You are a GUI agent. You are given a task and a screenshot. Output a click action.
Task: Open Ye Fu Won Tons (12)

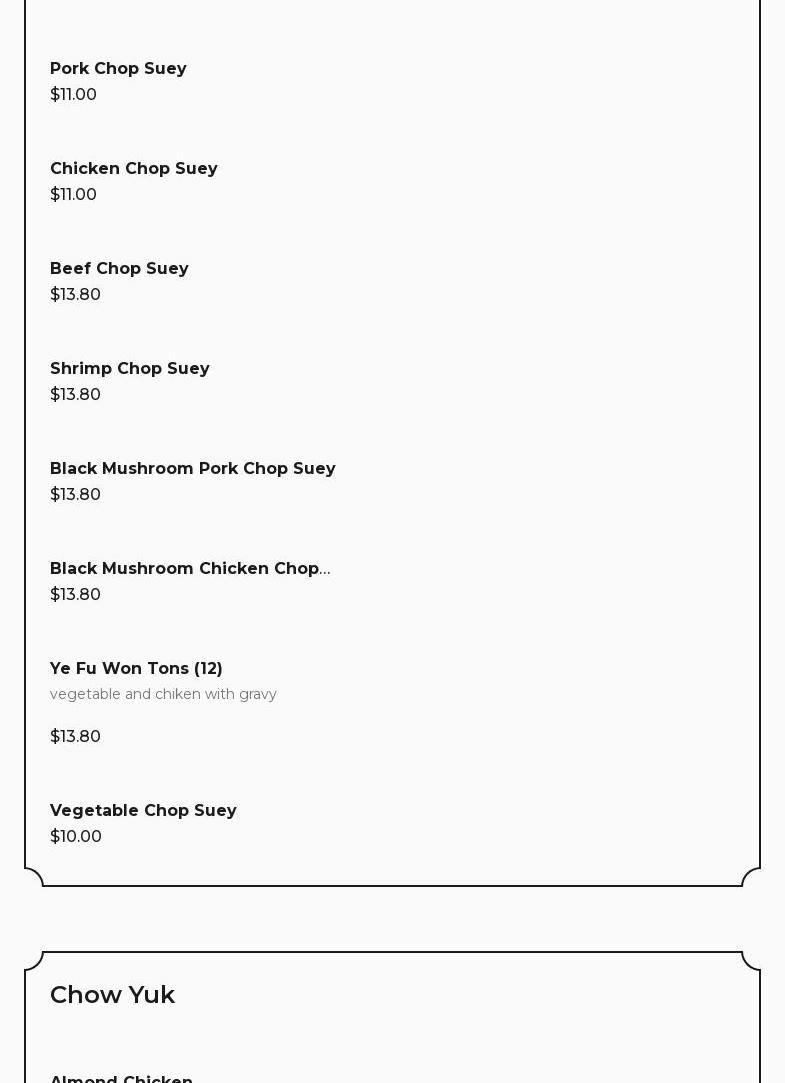click(x=136, y=669)
